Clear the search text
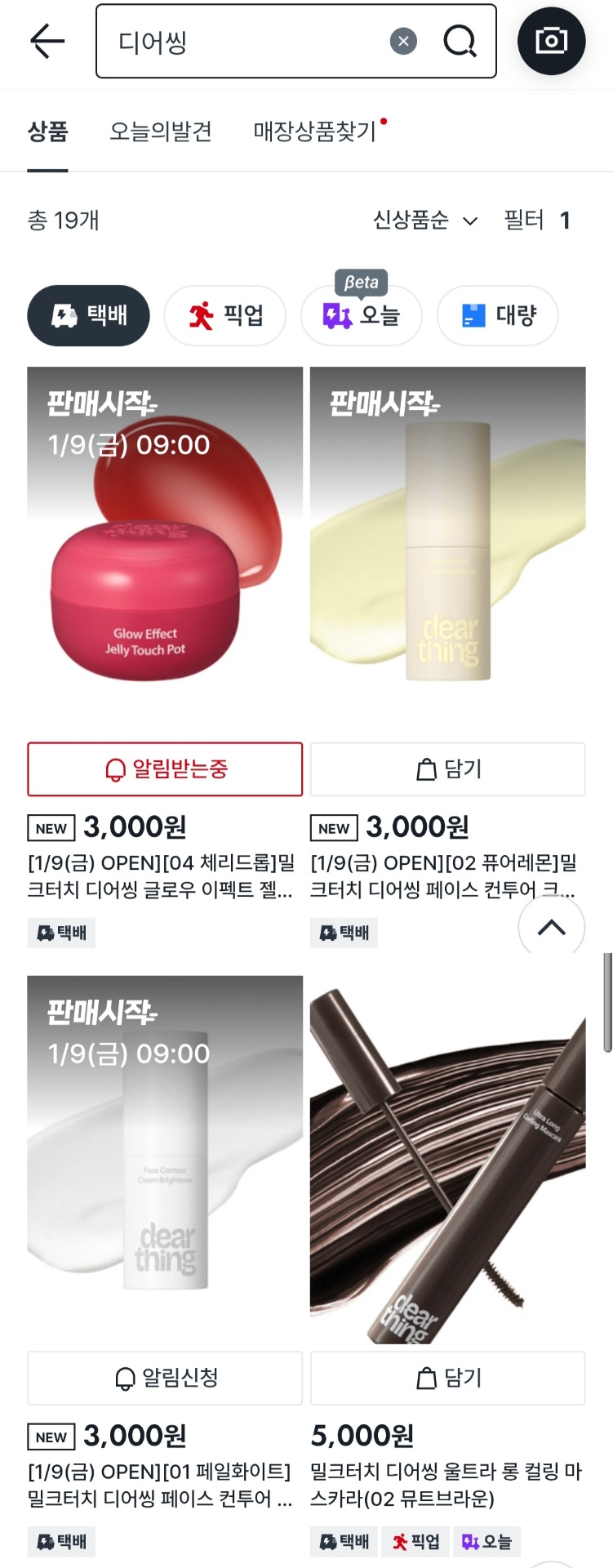 point(403,41)
